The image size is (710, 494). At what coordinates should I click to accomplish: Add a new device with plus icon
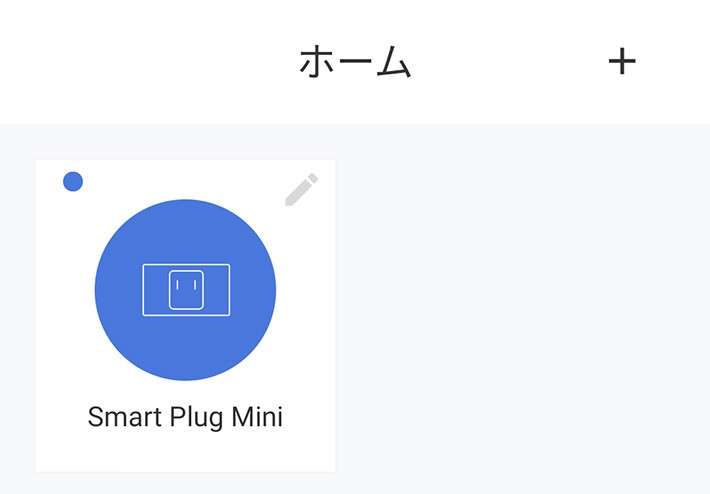(622, 62)
